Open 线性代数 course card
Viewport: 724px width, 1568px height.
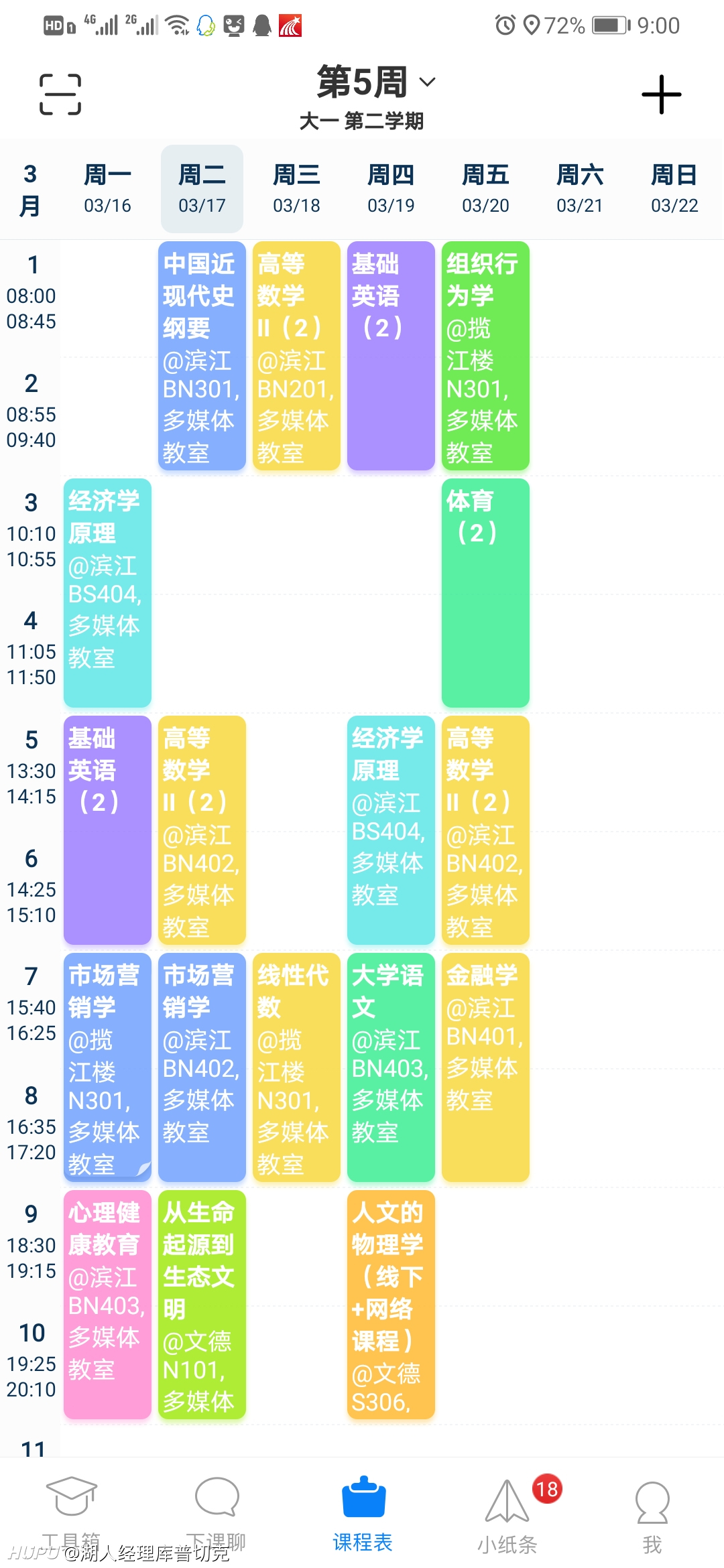click(x=296, y=1067)
